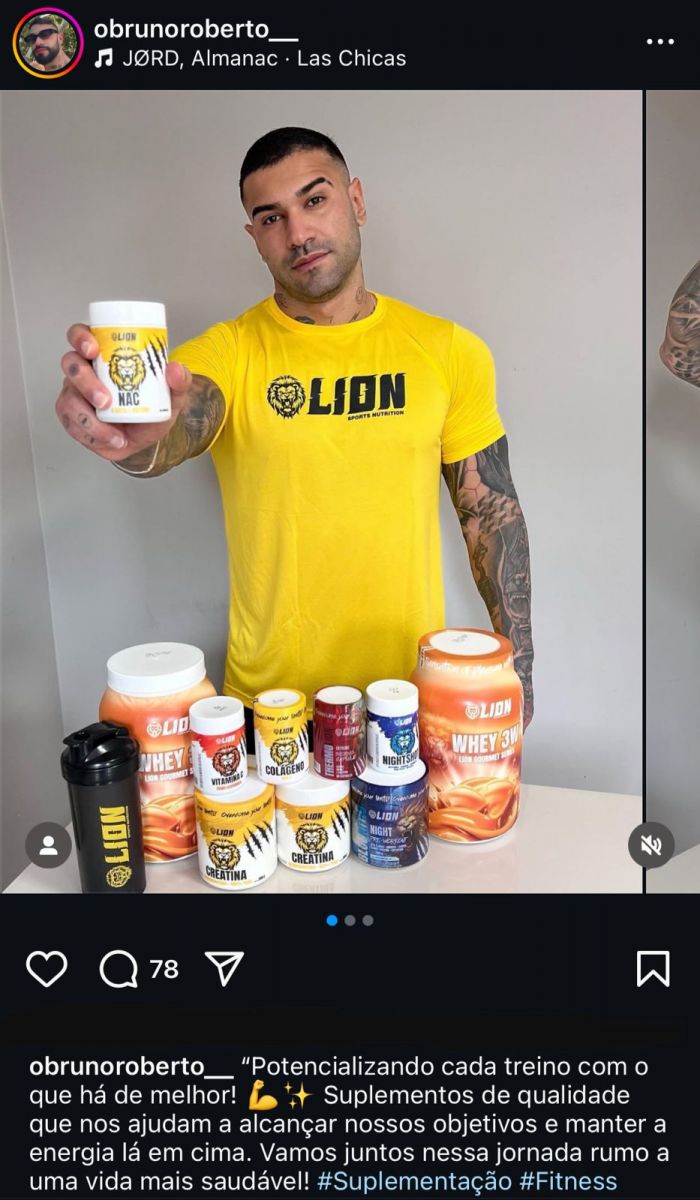
Task: Like this post with the heart
Action: pos(46,968)
